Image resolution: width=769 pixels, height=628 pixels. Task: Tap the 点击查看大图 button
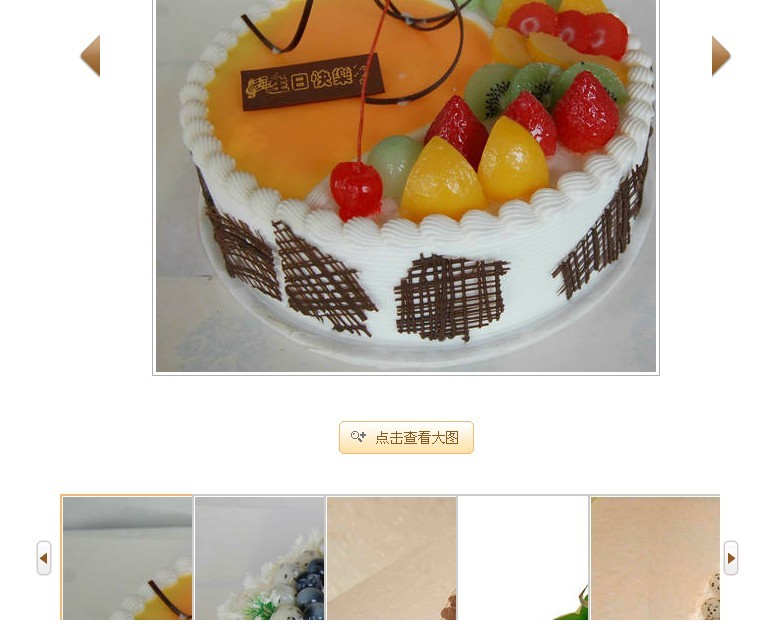406,438
